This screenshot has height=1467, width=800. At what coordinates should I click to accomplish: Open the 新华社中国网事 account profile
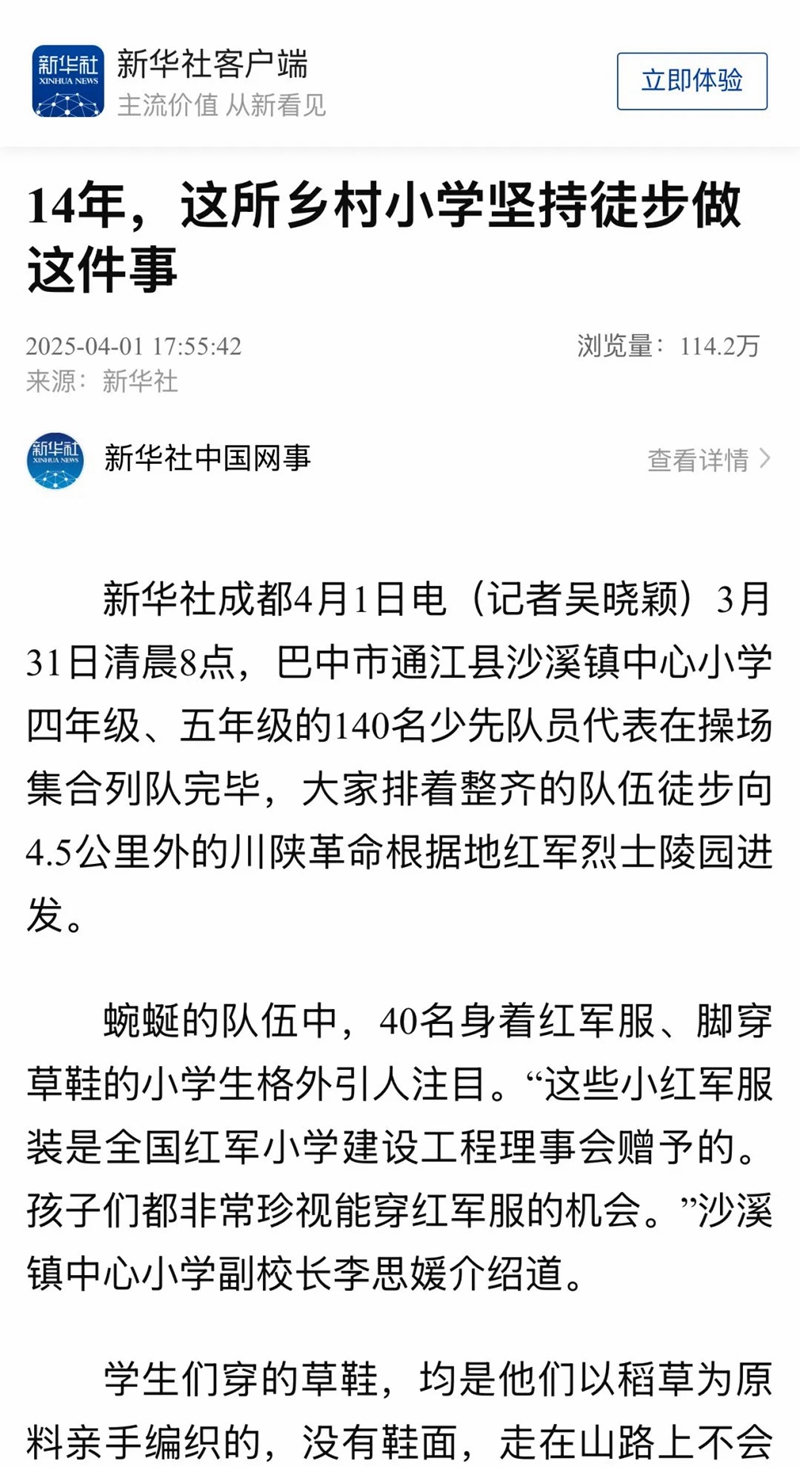pos(207,458)
